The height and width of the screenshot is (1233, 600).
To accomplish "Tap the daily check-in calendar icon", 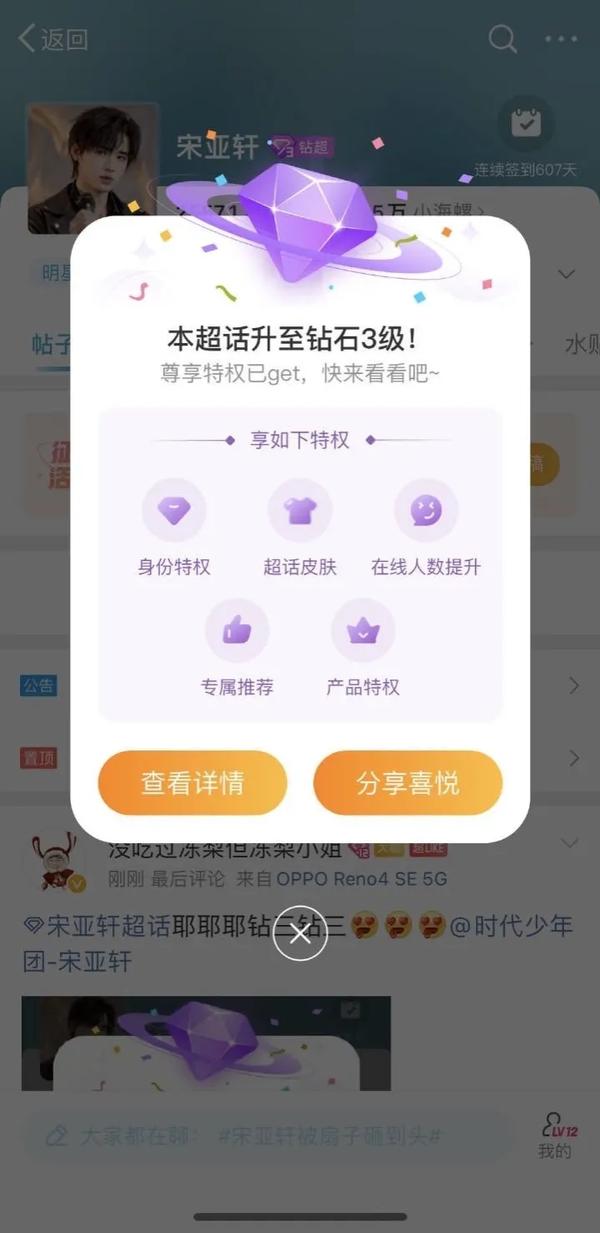I will (x=525, y=123).
